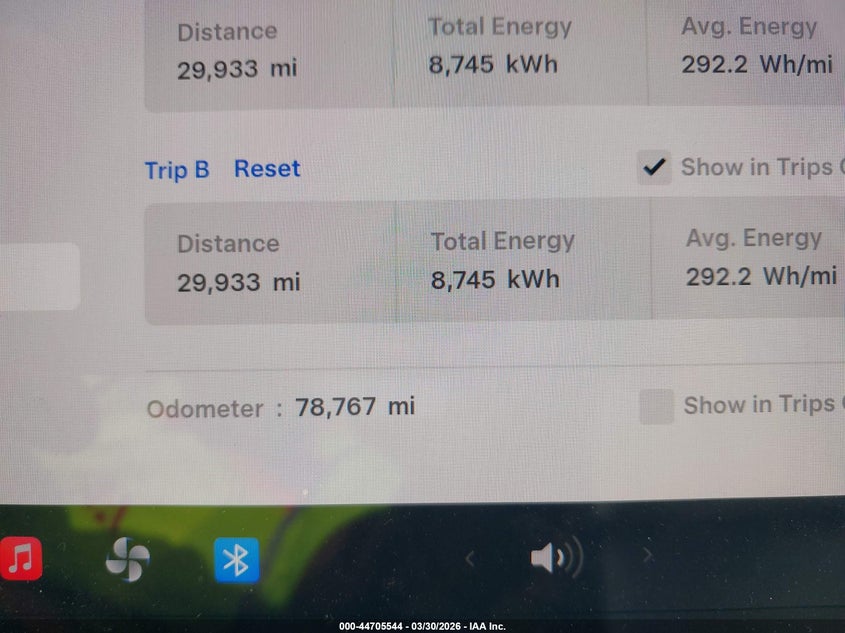The image size is (845, 633).
Task: Open the music app
Action: pyautogui.click(x=20, y=559)
